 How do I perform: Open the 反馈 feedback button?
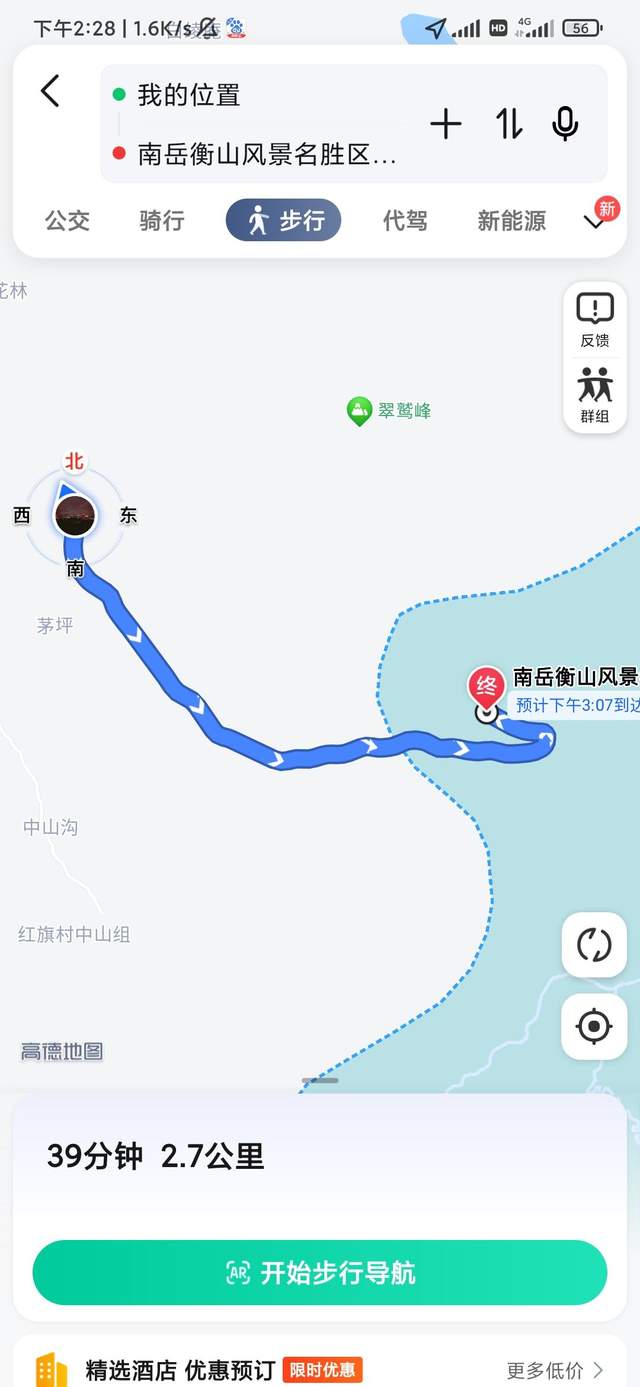click(595, 321)
